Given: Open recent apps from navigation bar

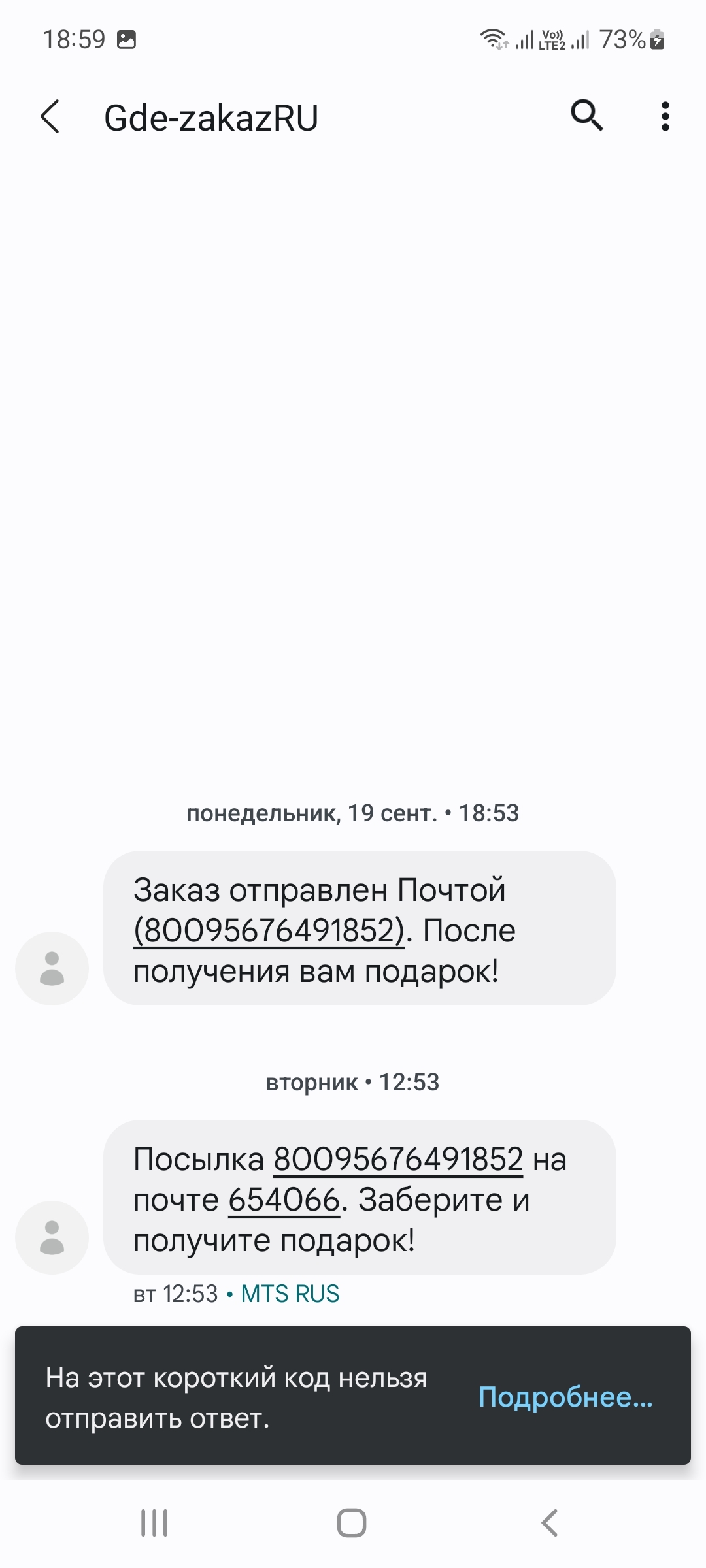Looking at the screenshot, I should pos(154,1523).
